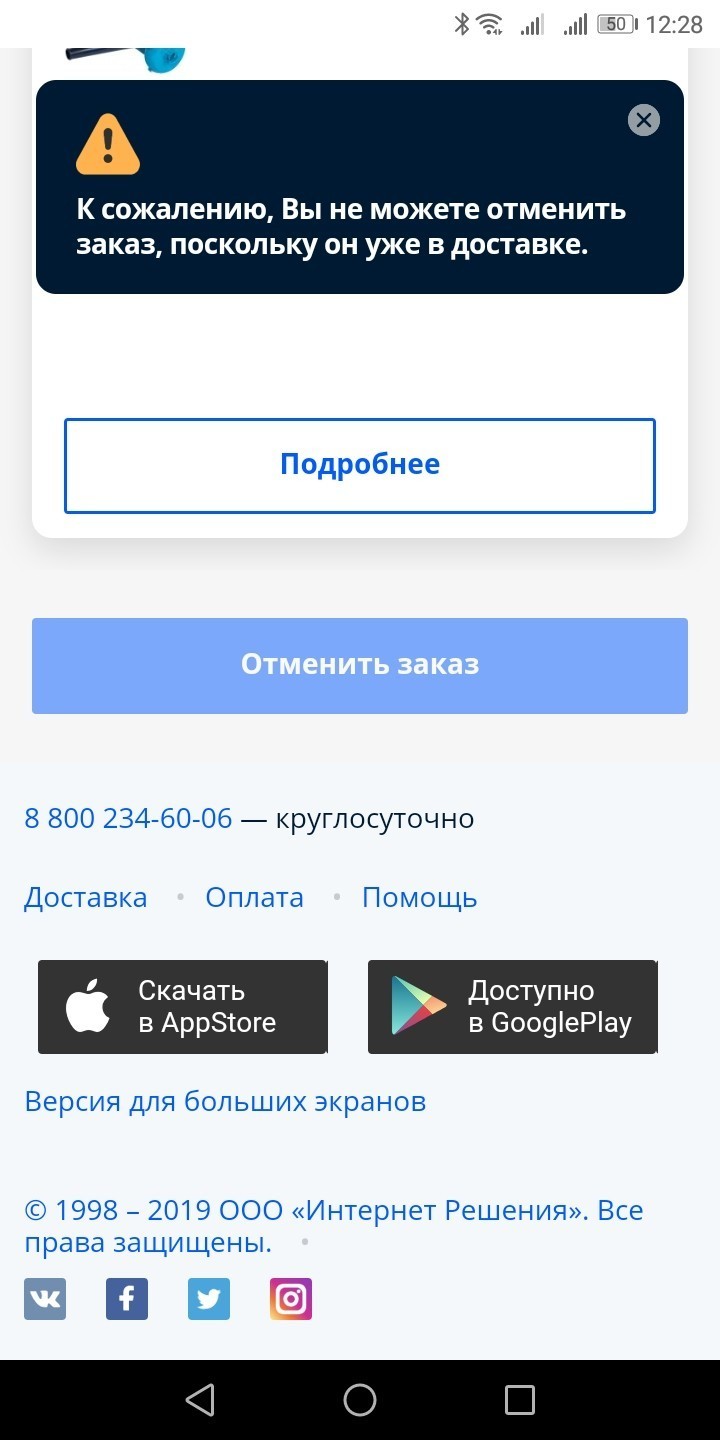Screen dimensions: 720x1440
Task: Open the Facebook page
Action: point(127,1299)
